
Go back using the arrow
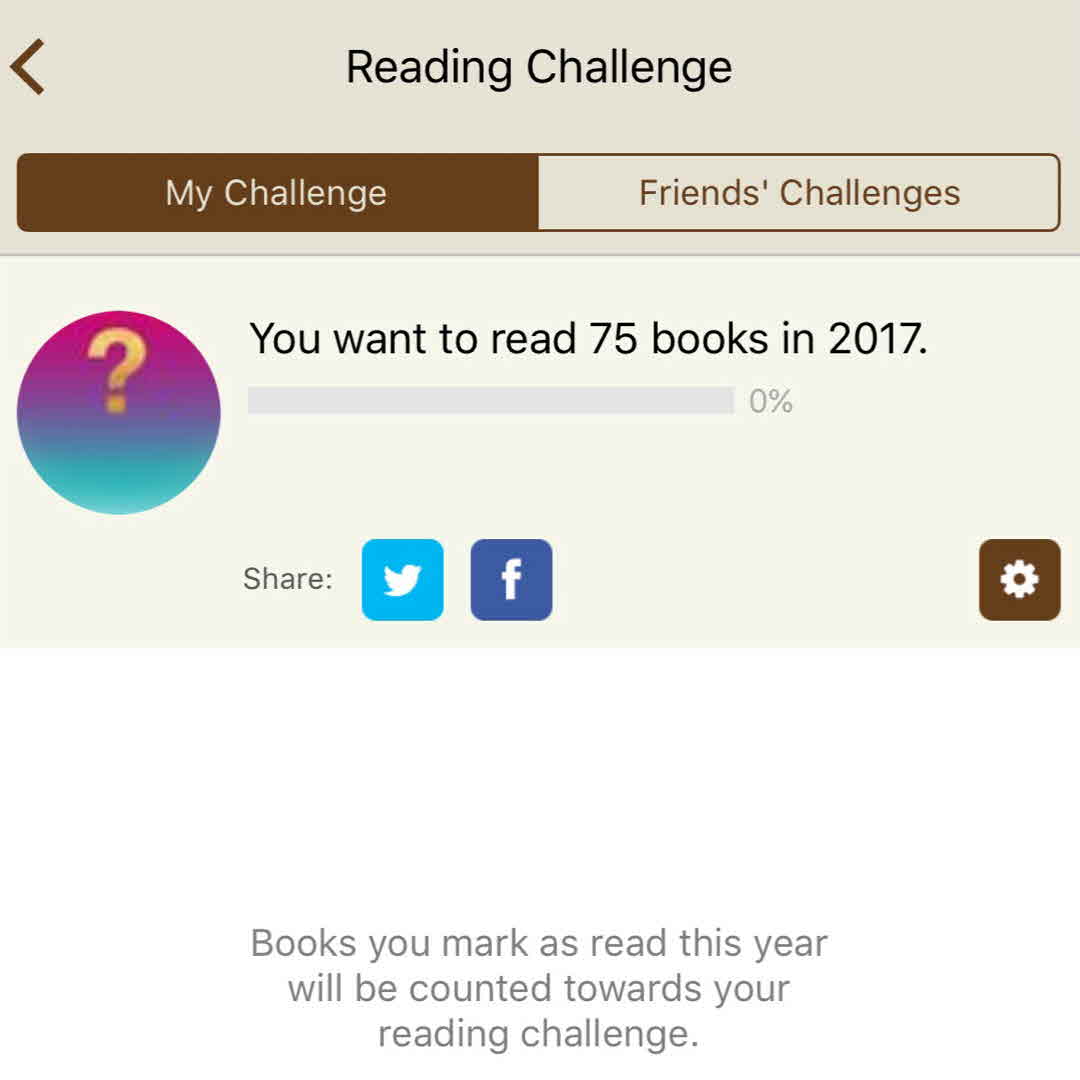[x=28, y=67]
